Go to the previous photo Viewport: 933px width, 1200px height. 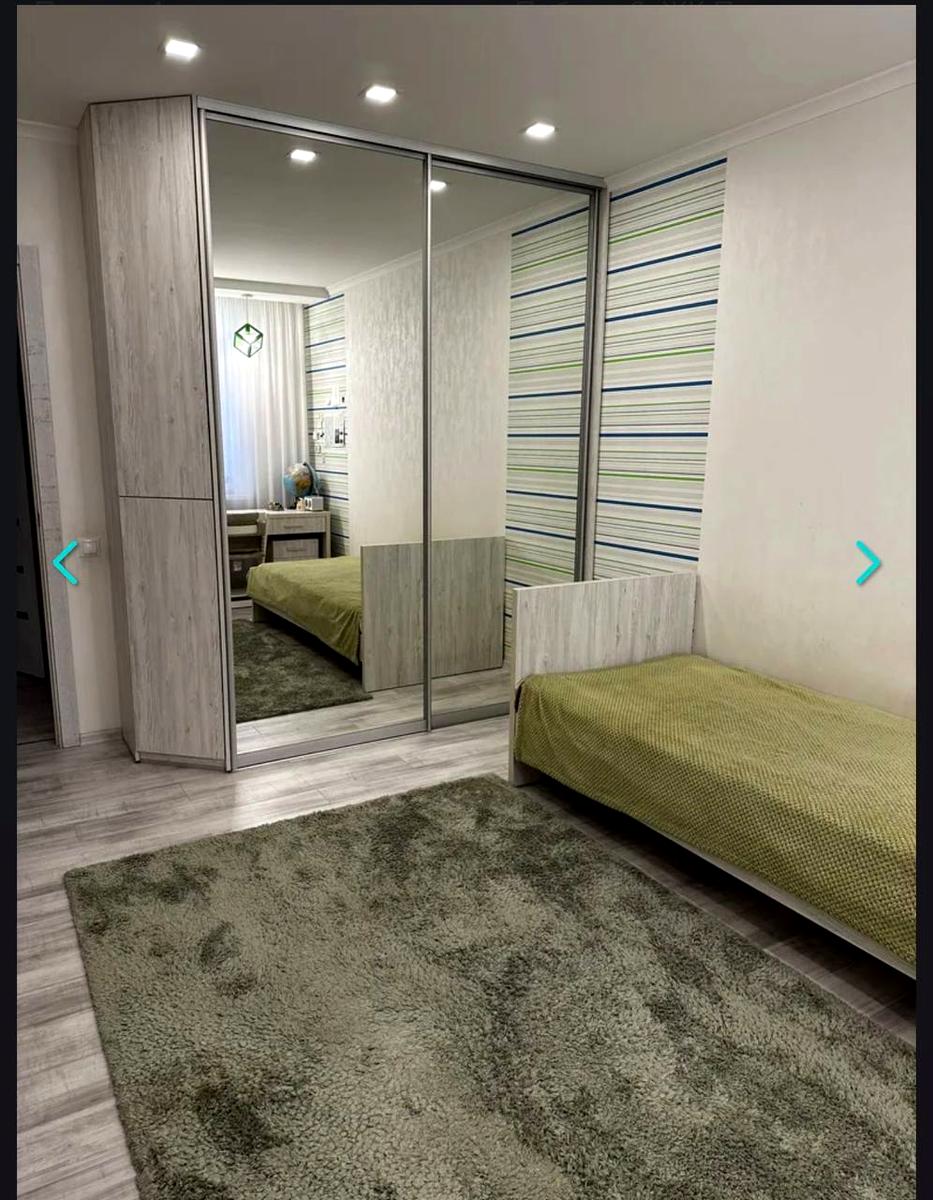[x=65, y=563]
